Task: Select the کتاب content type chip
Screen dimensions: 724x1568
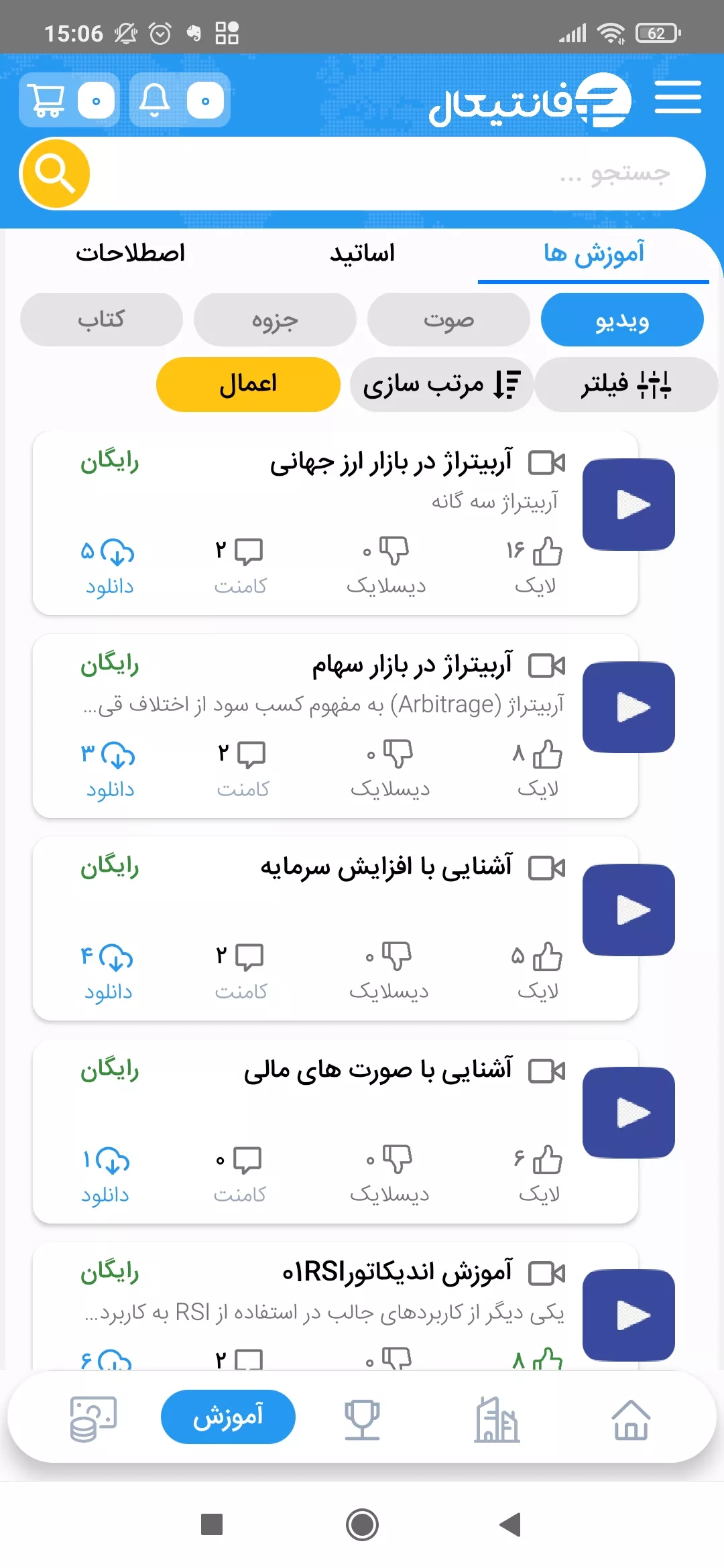Action: [101, 320]
